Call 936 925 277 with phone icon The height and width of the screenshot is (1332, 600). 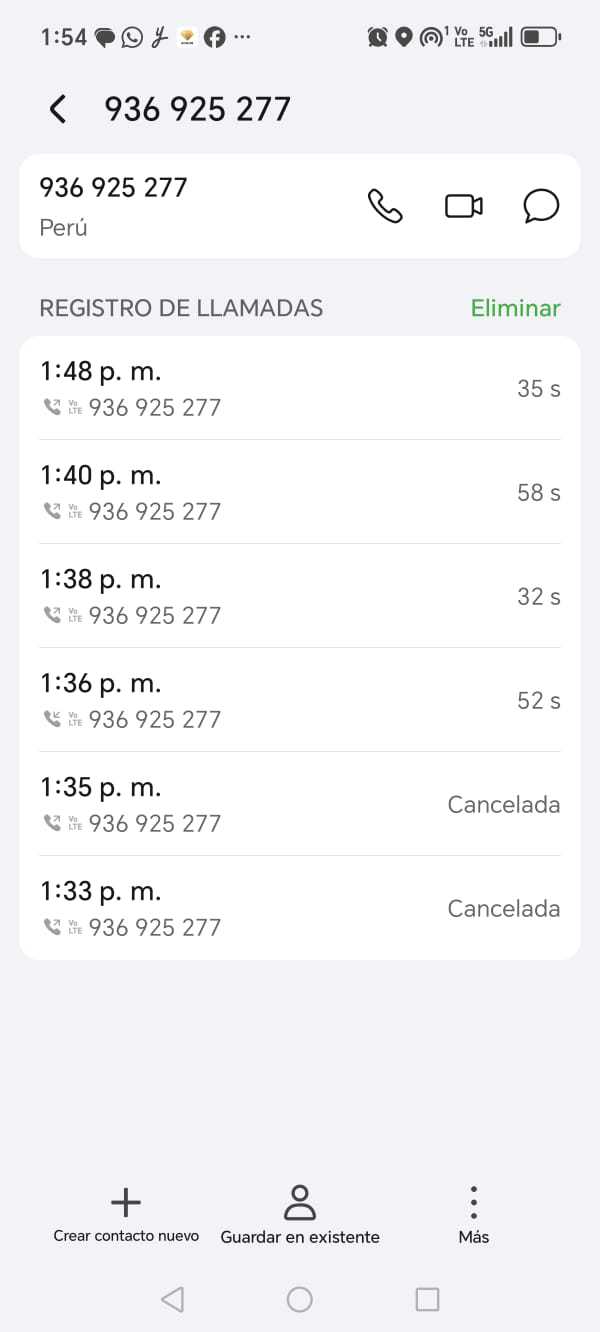[x=385, y=206]
